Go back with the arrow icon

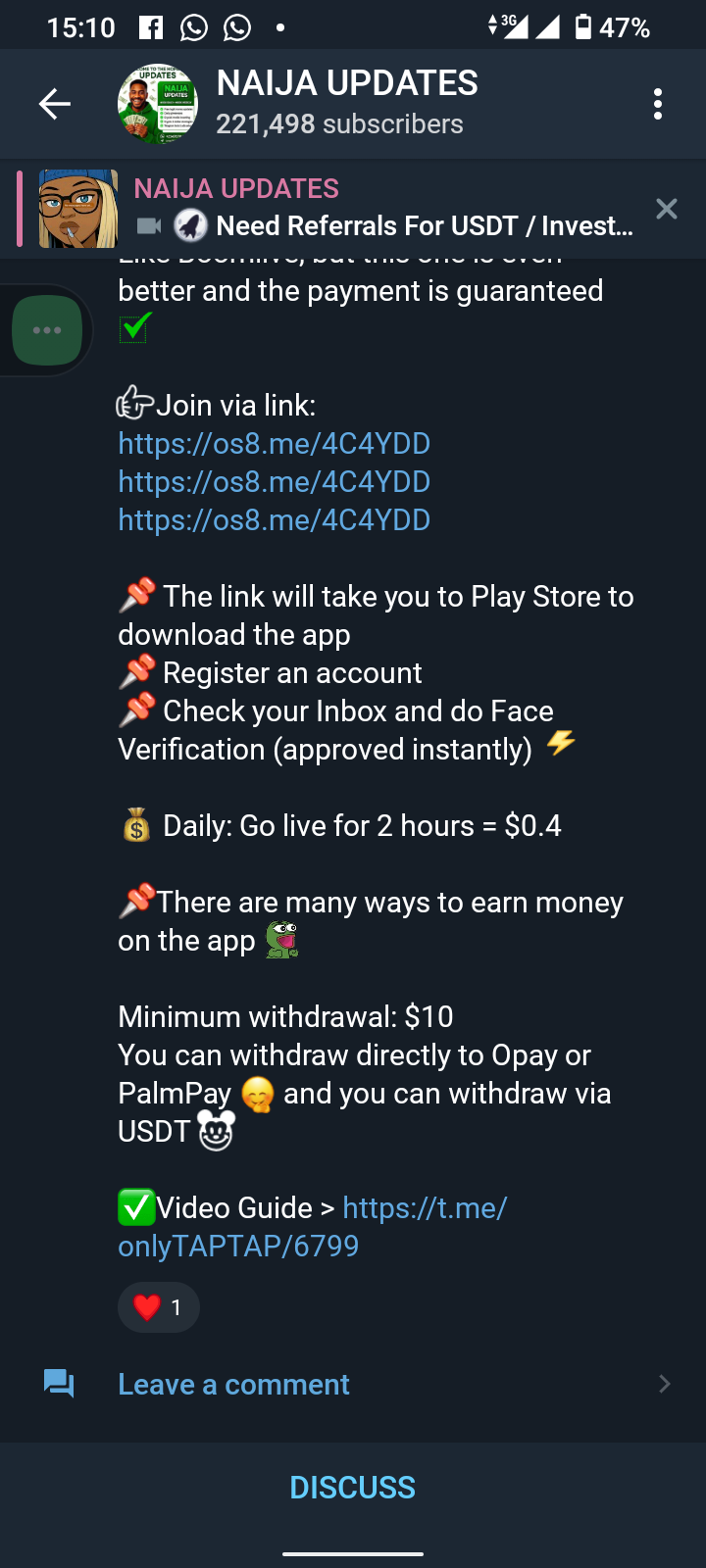point(55,104)
